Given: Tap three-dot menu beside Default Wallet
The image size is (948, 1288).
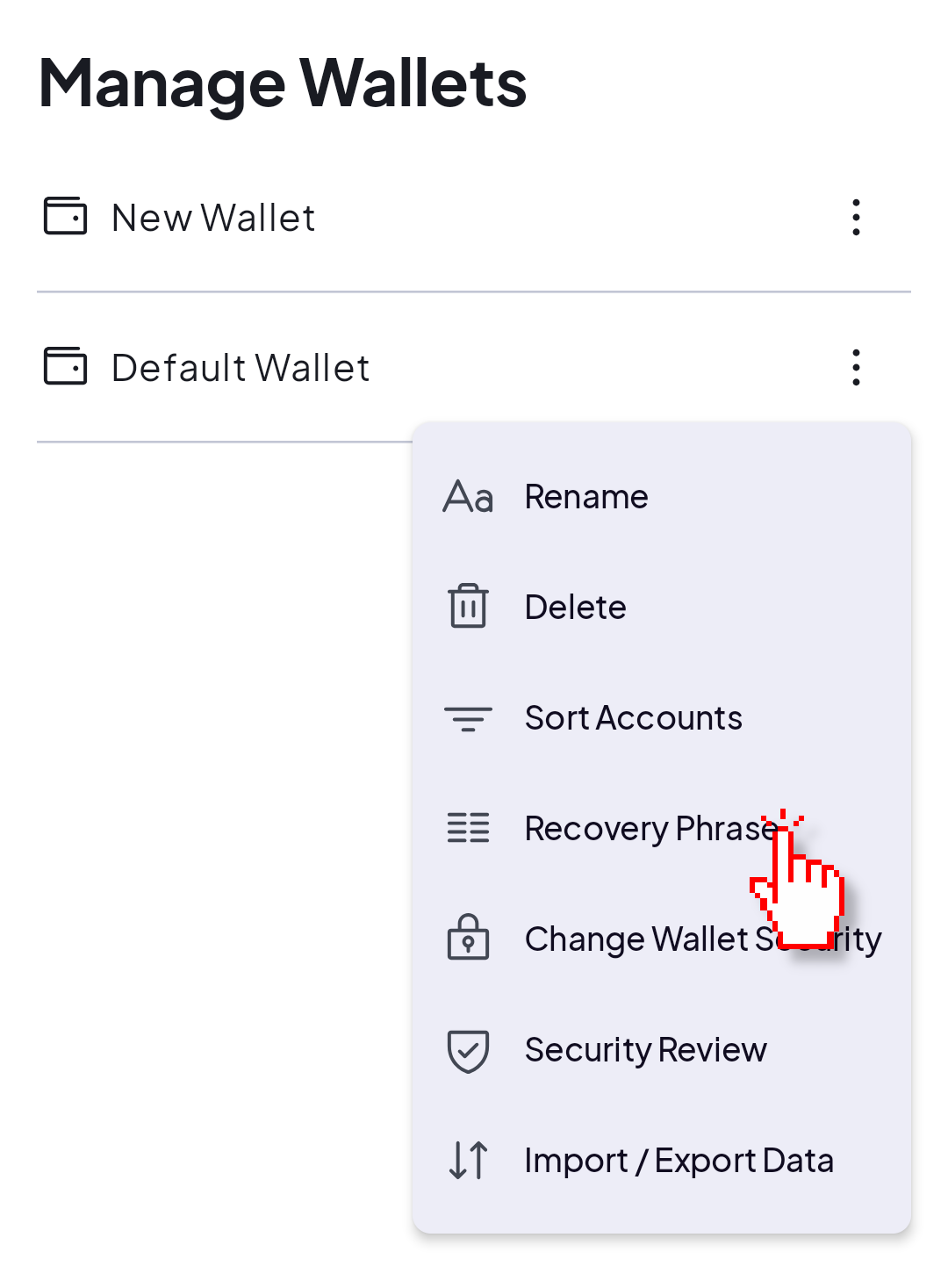Looking at the screenshot, I should pos(856,367).
